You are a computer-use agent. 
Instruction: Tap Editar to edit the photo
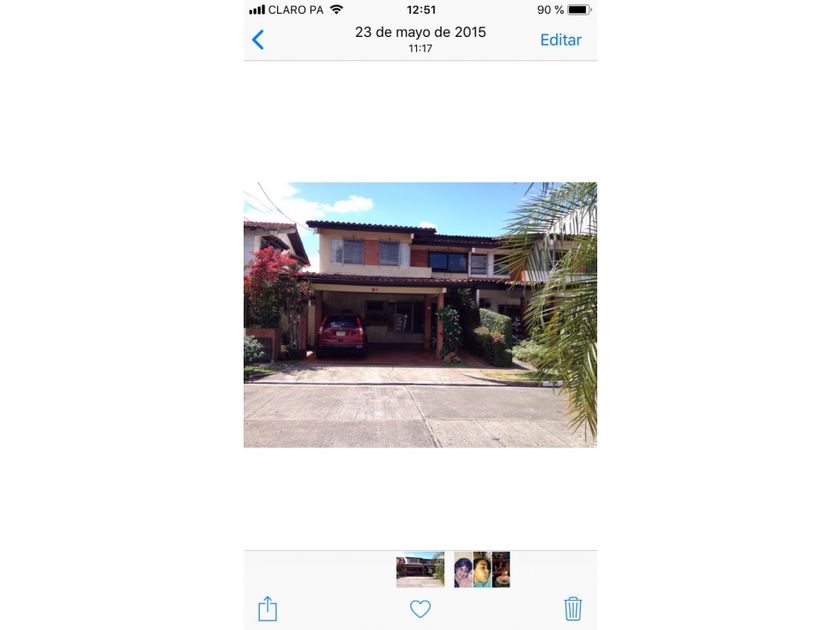(560, 40)
